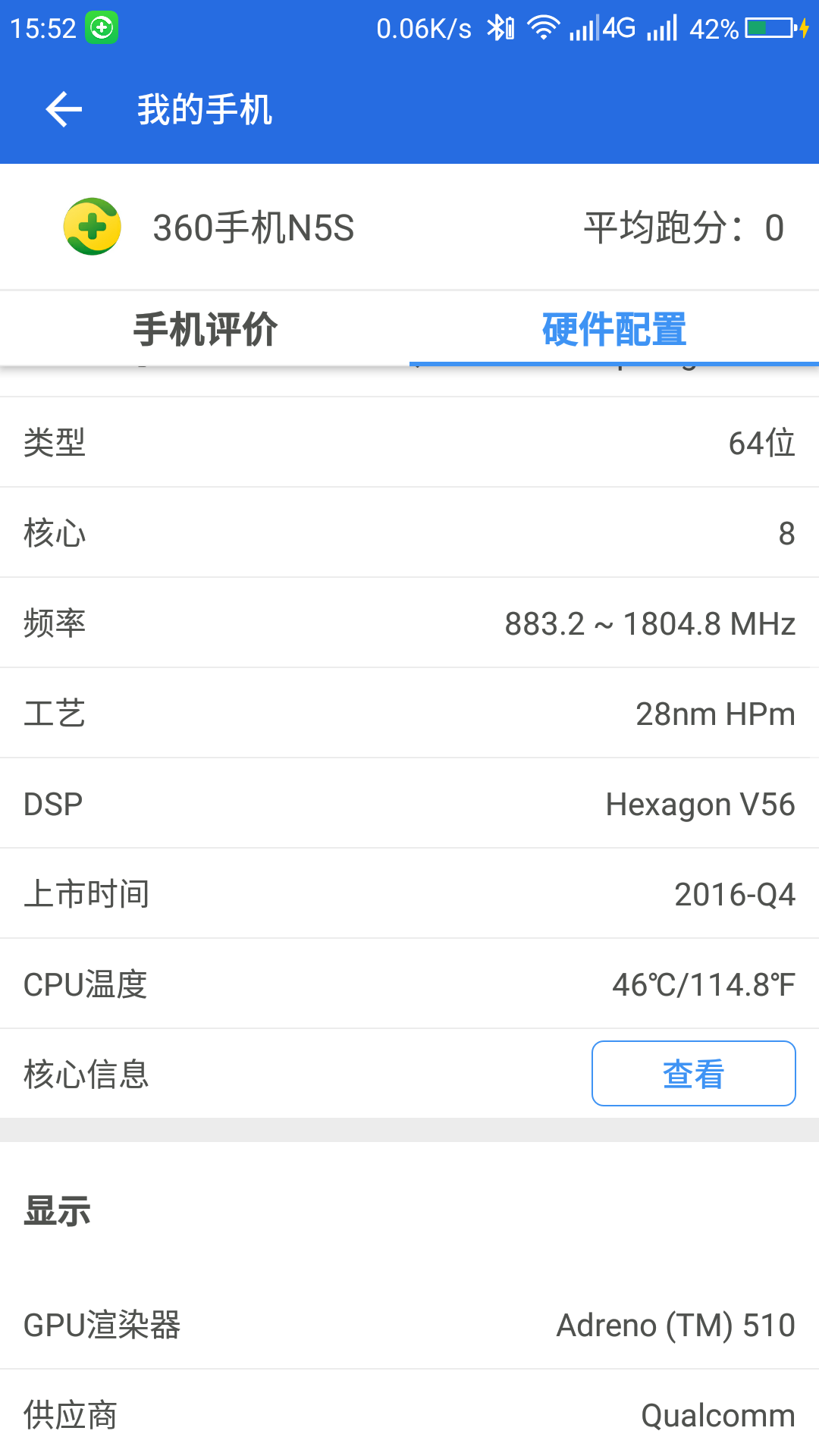The image size is (819, 1456).
Task: Switch to the 手机评价 tab
Action: coord(204,328)
